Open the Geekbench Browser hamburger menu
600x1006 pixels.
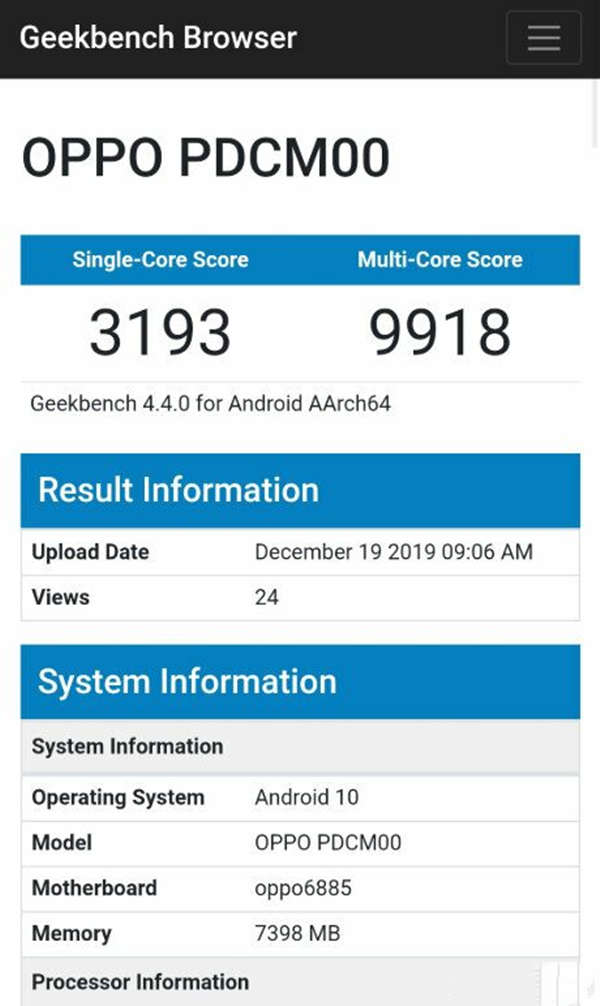[x=543, y=38]
